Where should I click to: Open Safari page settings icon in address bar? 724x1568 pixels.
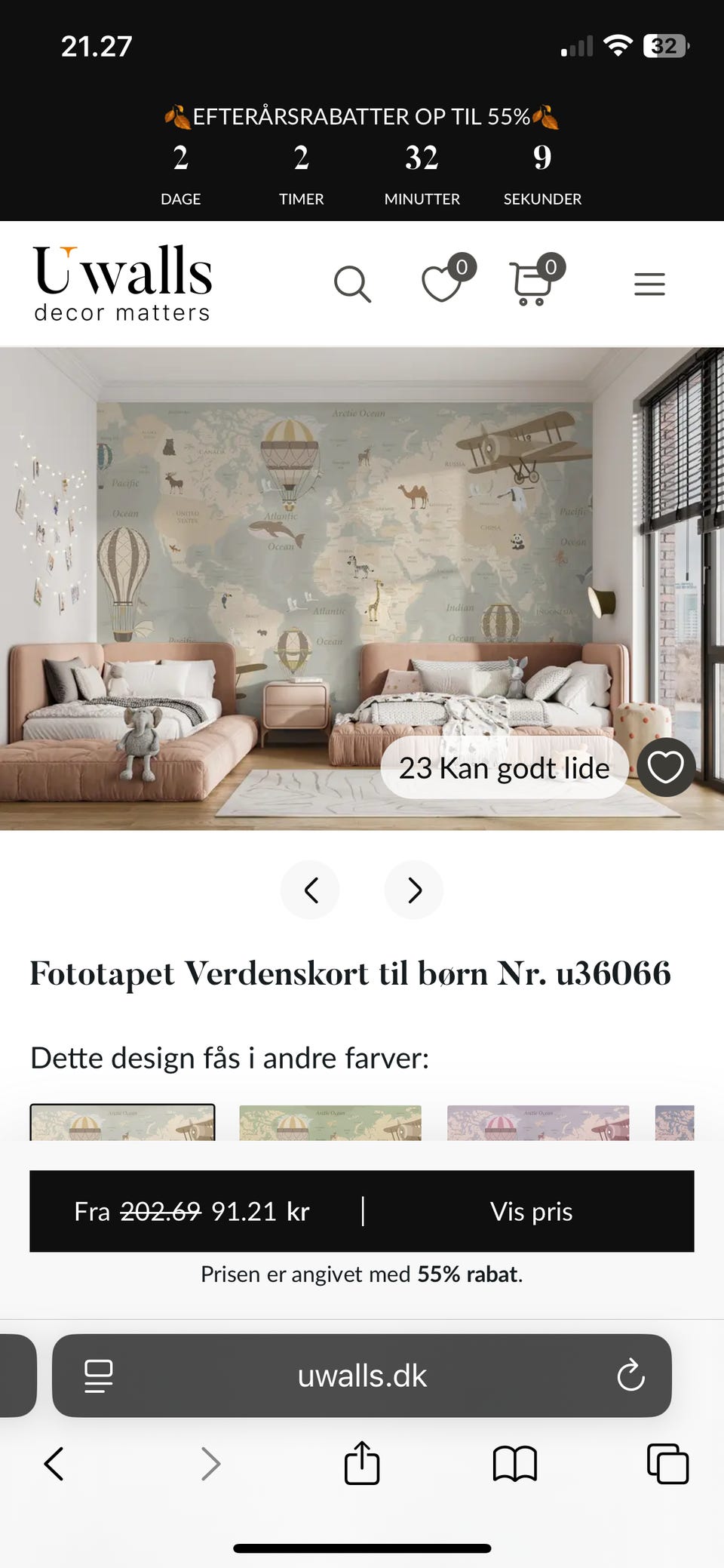click(x=98, y=1375)
